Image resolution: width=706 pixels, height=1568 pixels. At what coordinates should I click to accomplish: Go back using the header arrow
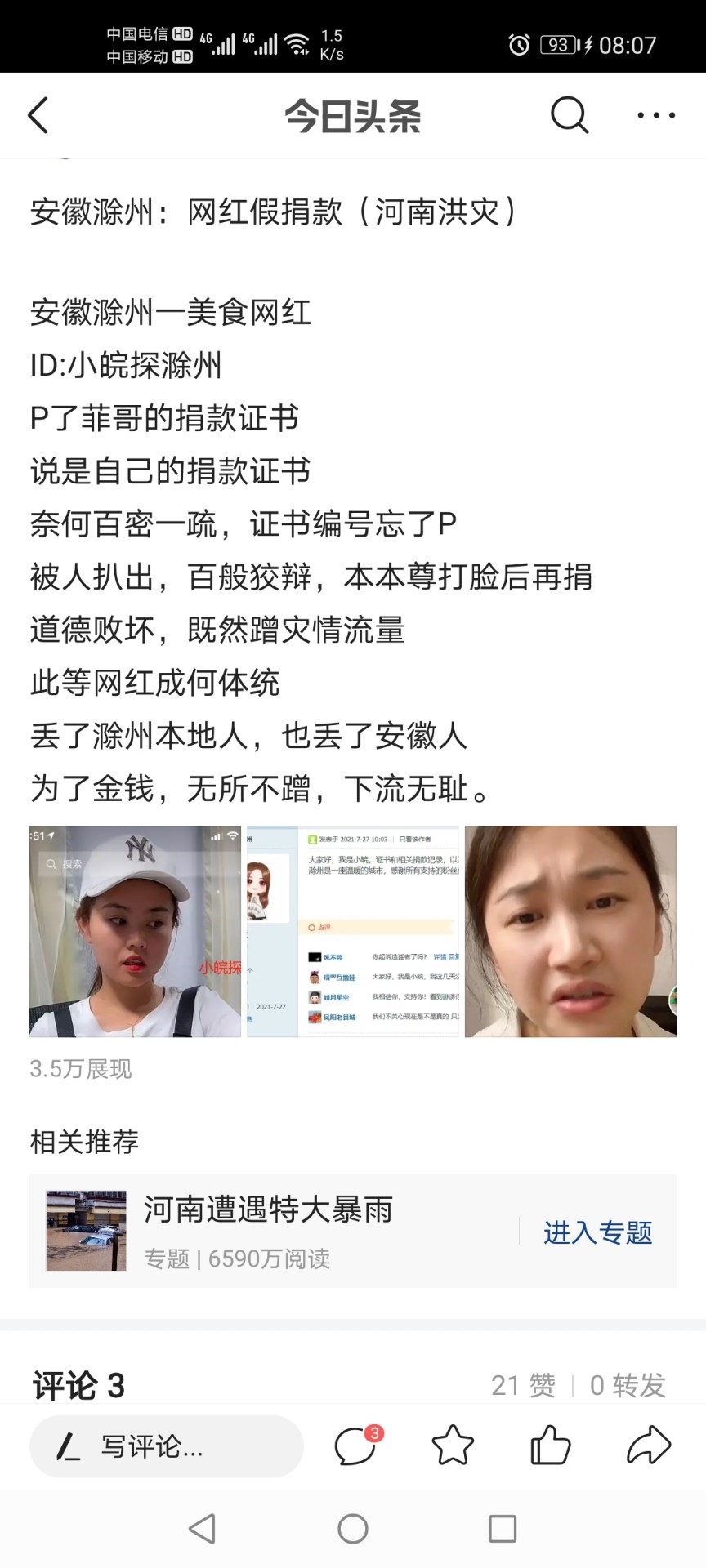coord(38,115)
